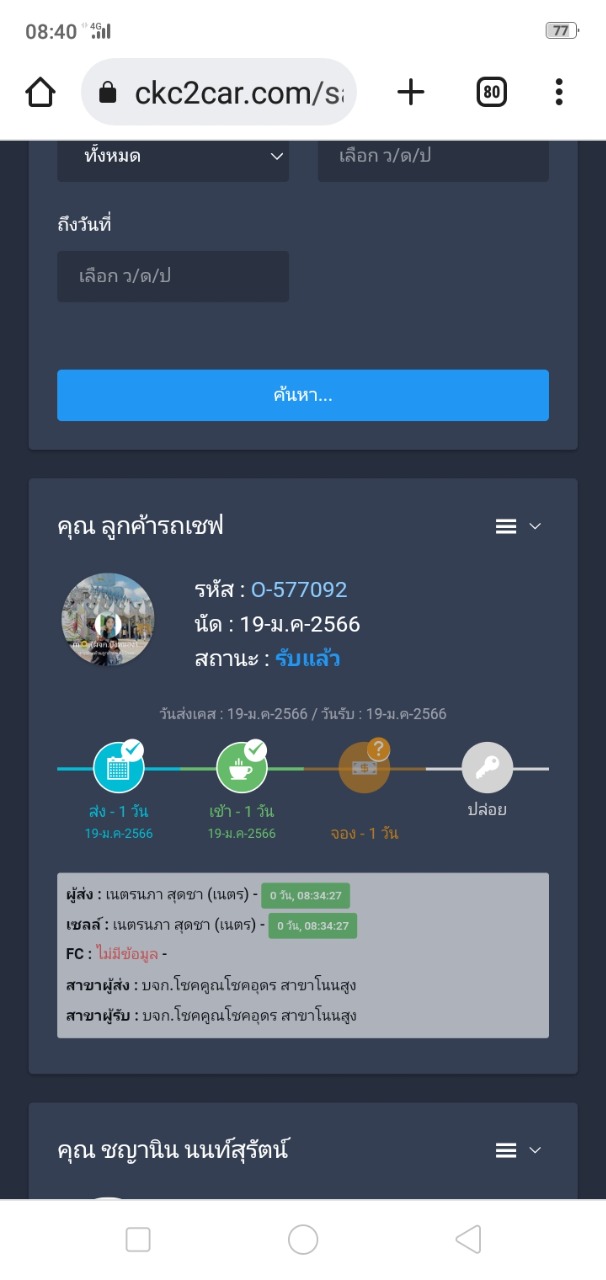
Task: Go to the browser home page
Action: point(41,93)
